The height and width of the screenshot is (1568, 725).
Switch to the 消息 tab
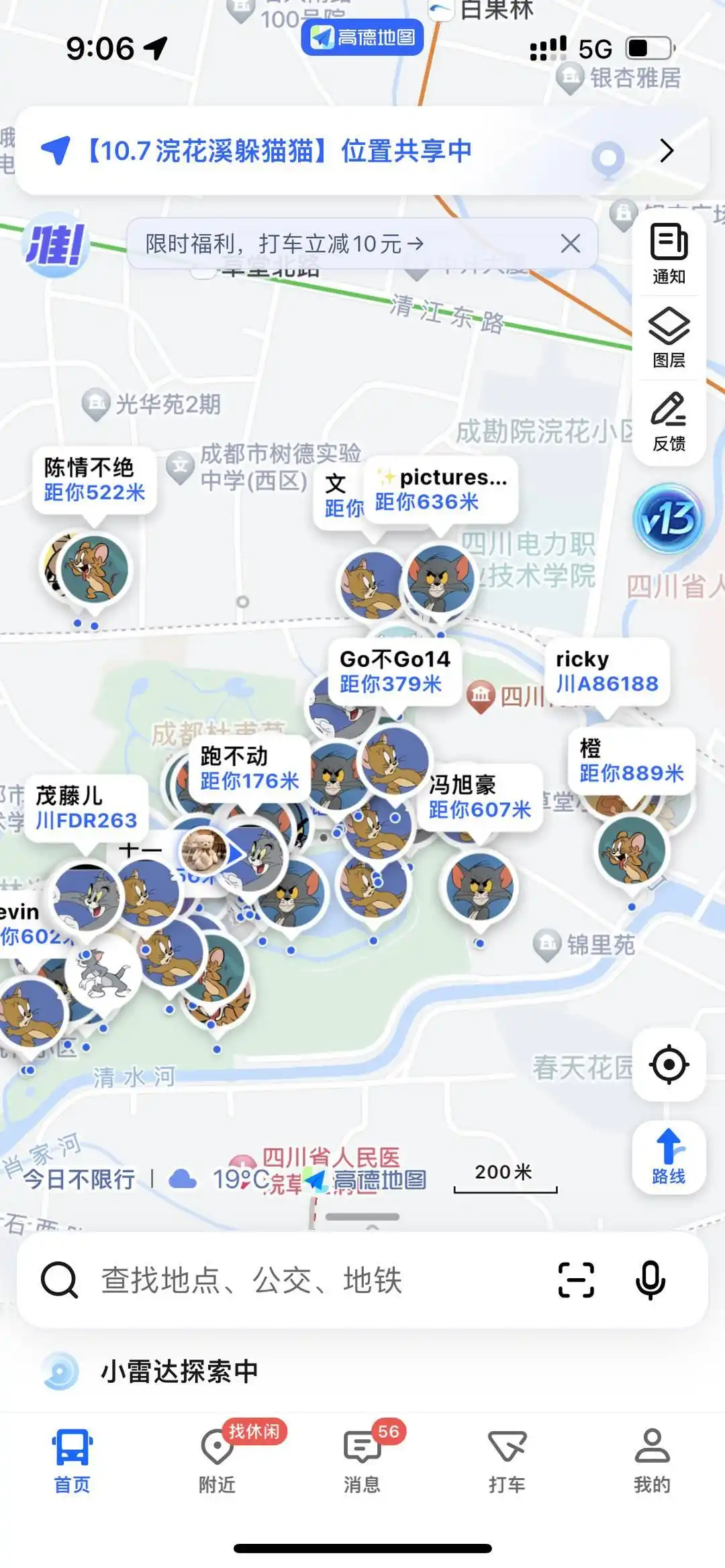[362, 1460]
